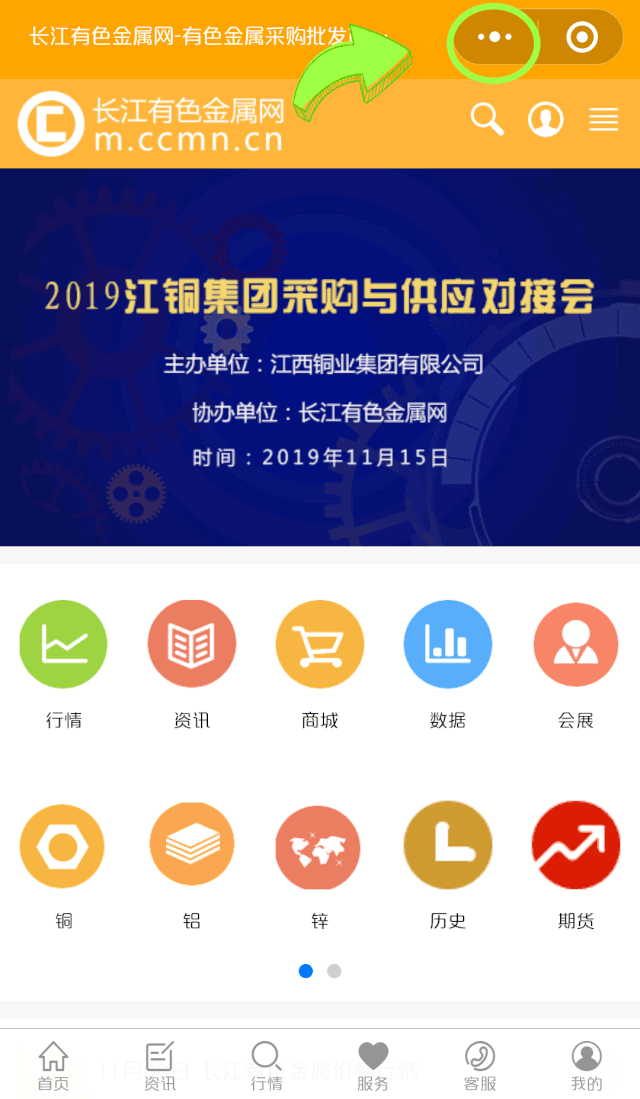Switch to the 客服 bottom tab

click(480, 1066)
